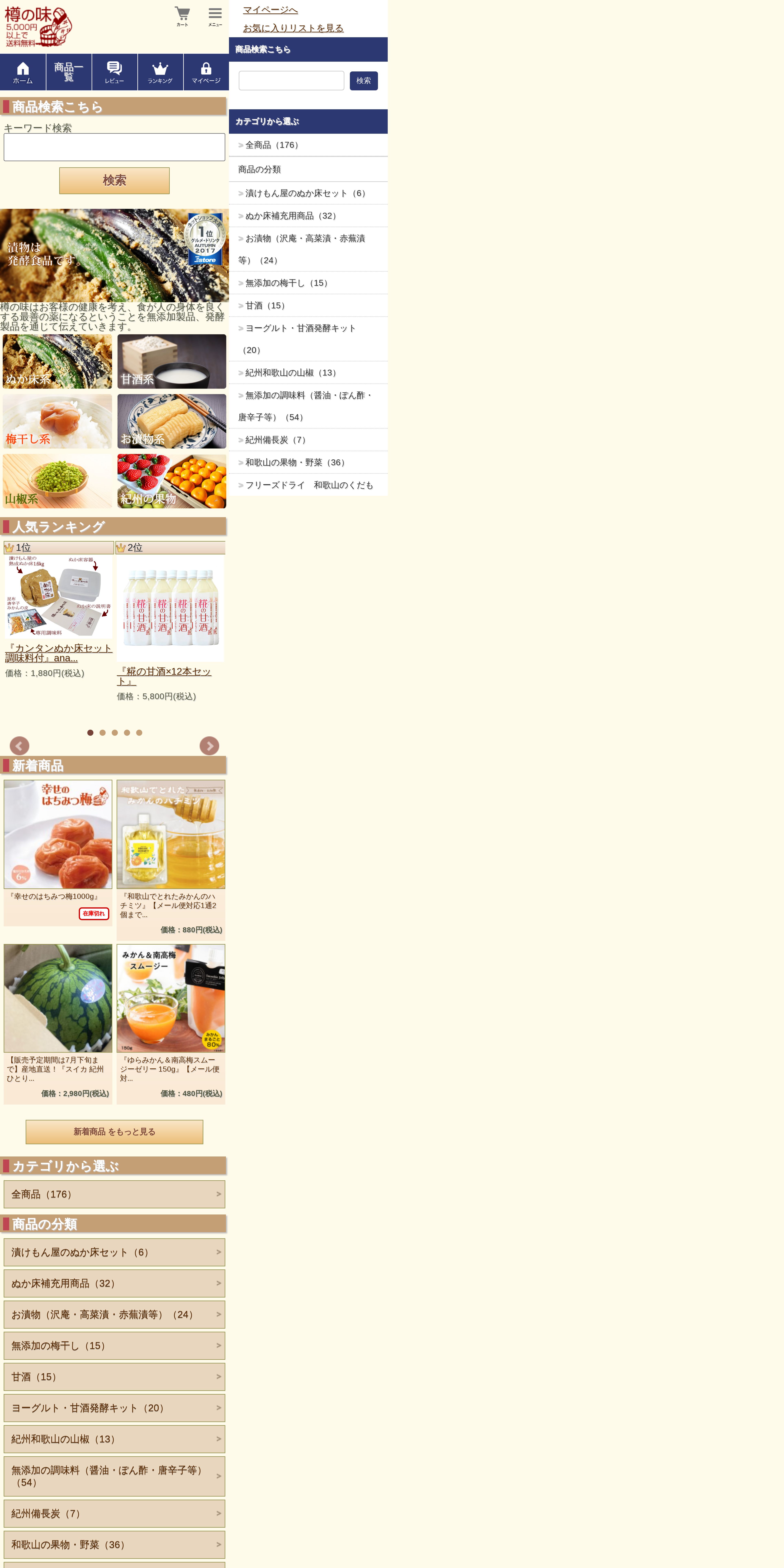Open the 全商品（176） row in the tan list

(114, 1194)
